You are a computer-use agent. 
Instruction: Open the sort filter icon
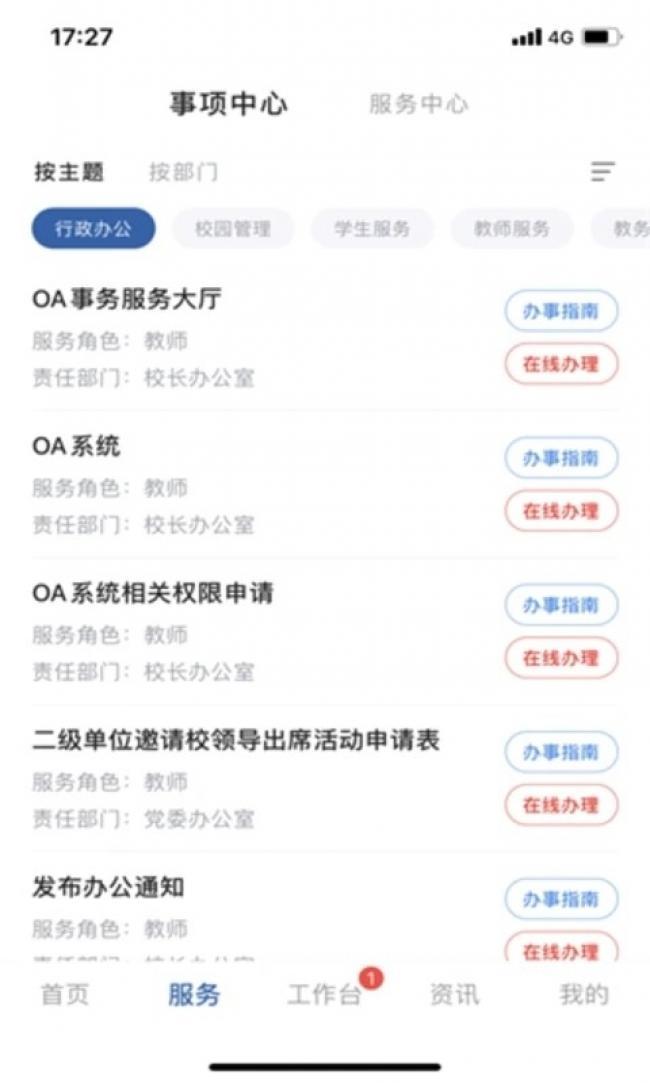tap(602, 171)
